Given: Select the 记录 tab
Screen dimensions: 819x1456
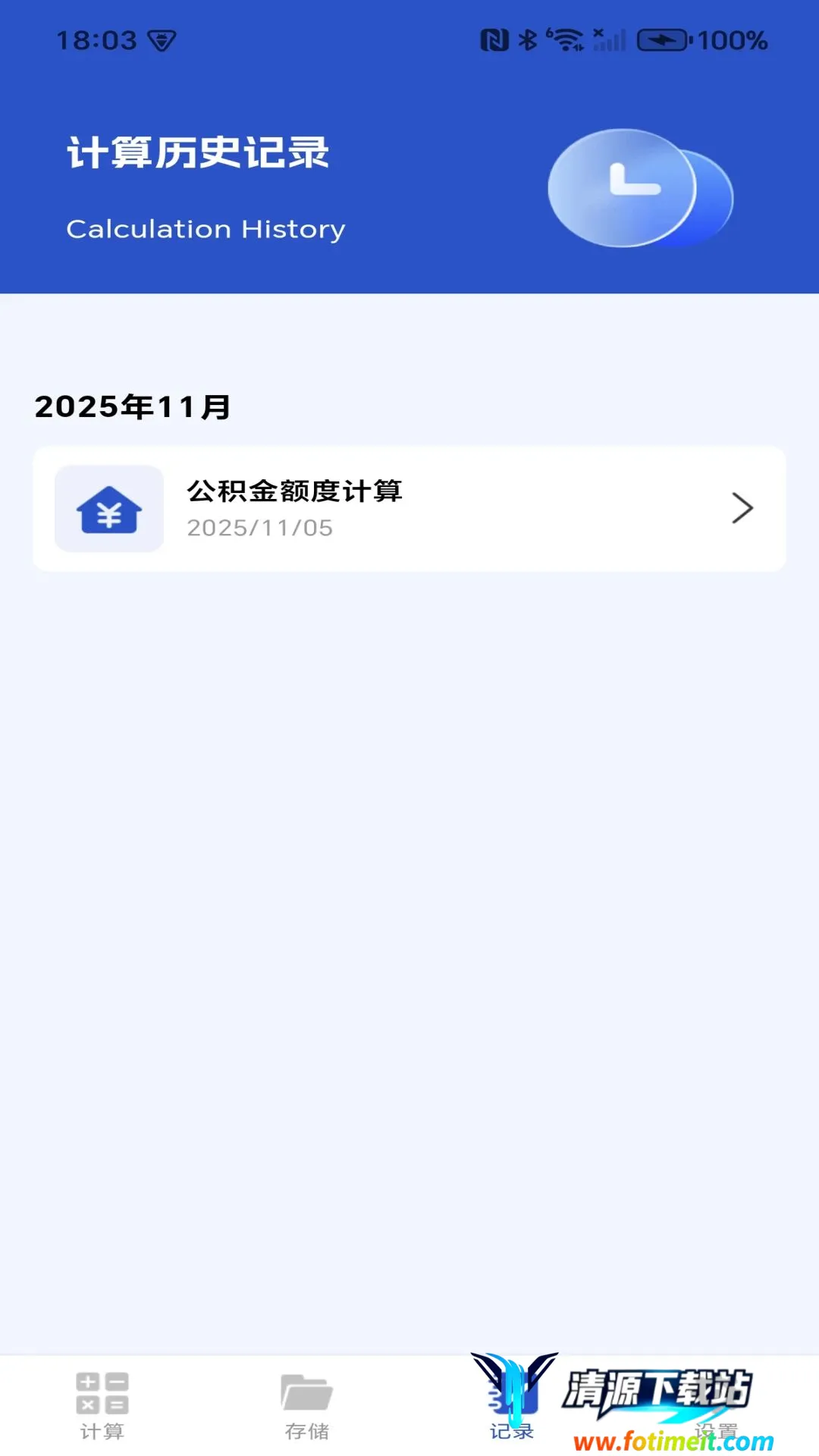Looking at the screenshot, I should [512, 1406].
